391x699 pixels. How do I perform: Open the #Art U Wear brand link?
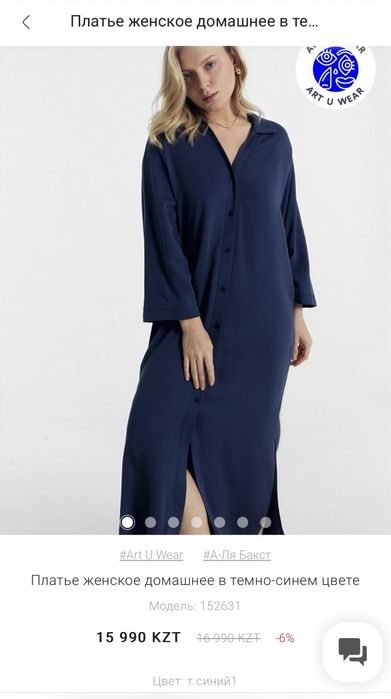pos(151,555)
